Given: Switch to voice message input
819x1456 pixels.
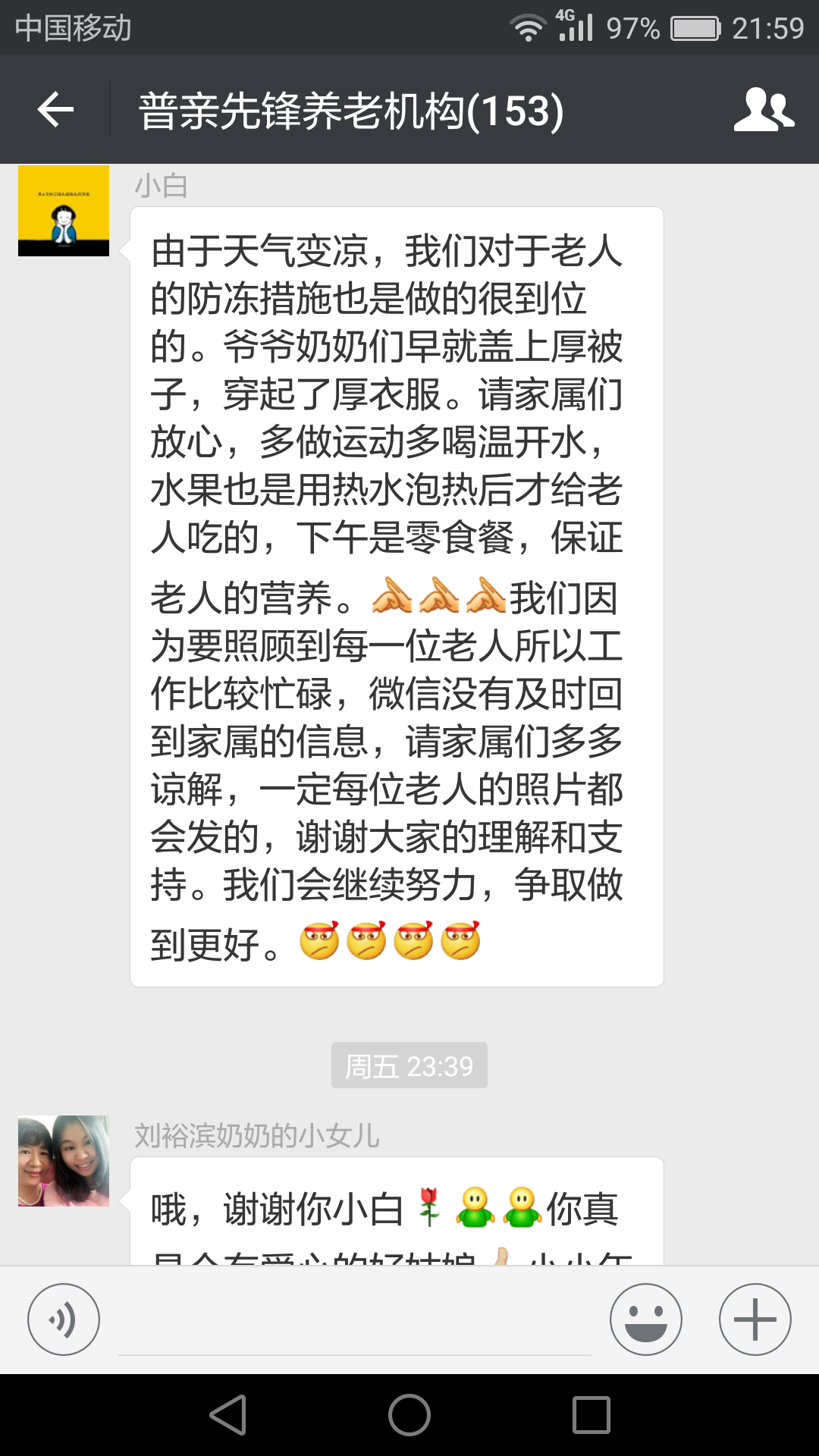Looking at the screenshot, I should coord(64,1319).
